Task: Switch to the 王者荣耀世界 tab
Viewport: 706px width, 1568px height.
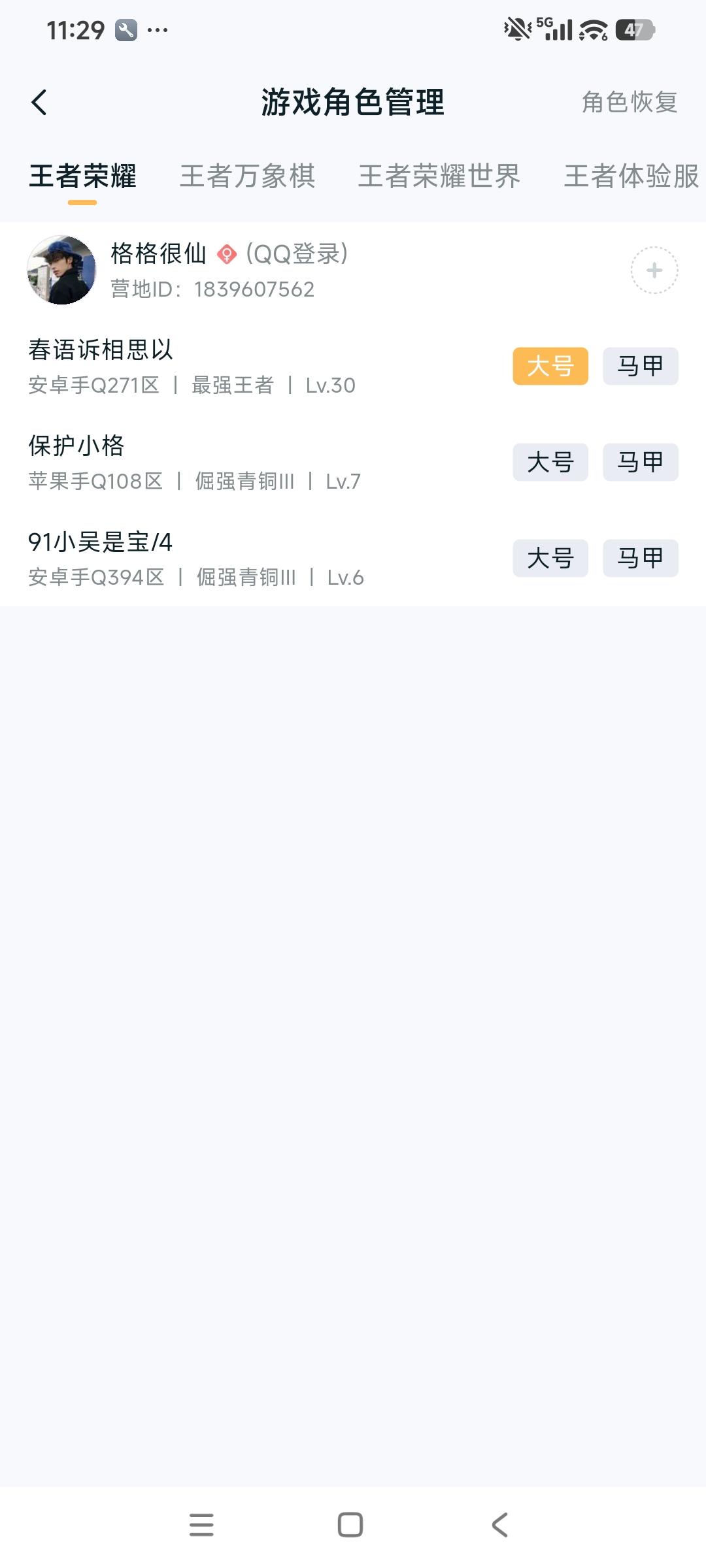Action: (x=439, y=176)
